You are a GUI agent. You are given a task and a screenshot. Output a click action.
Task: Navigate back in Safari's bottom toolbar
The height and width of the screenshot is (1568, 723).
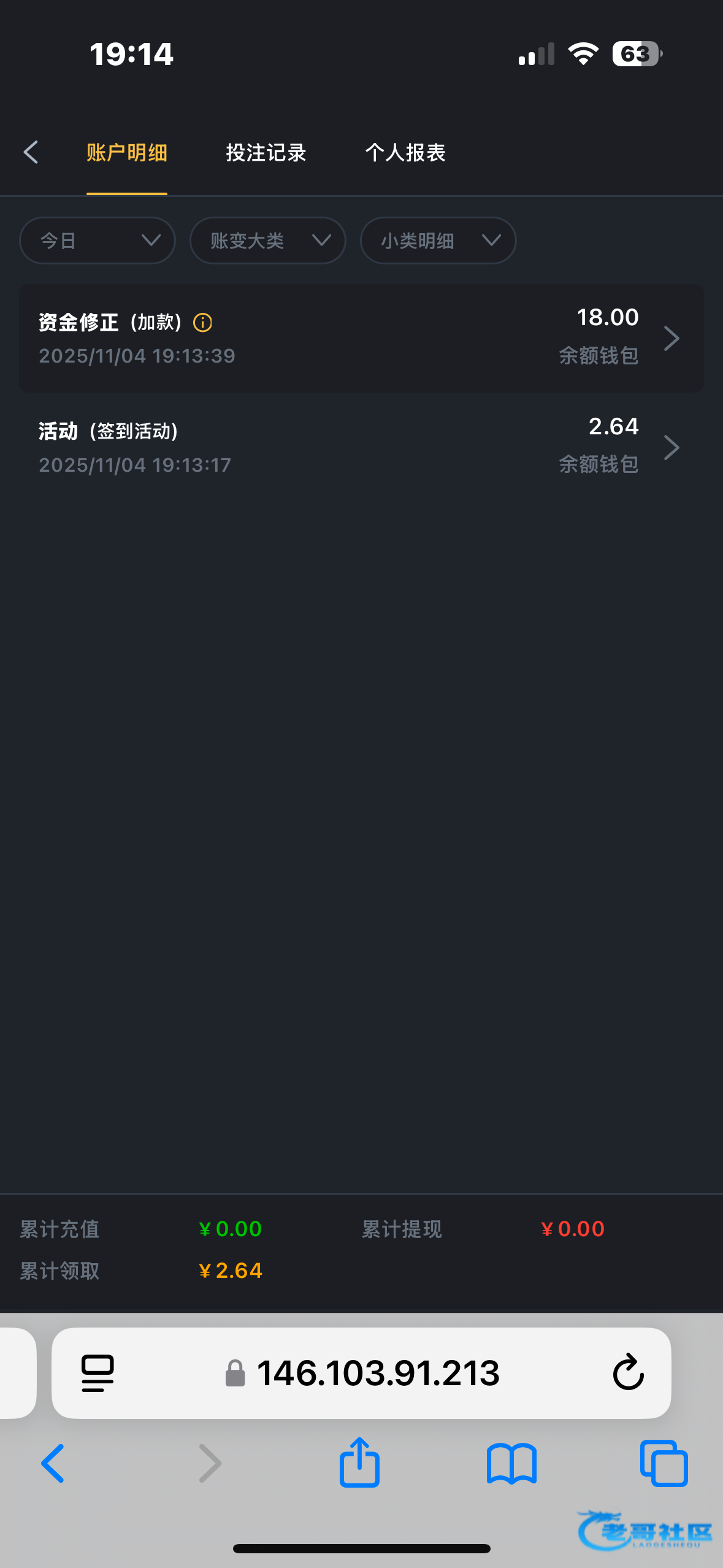[53, 1464]
